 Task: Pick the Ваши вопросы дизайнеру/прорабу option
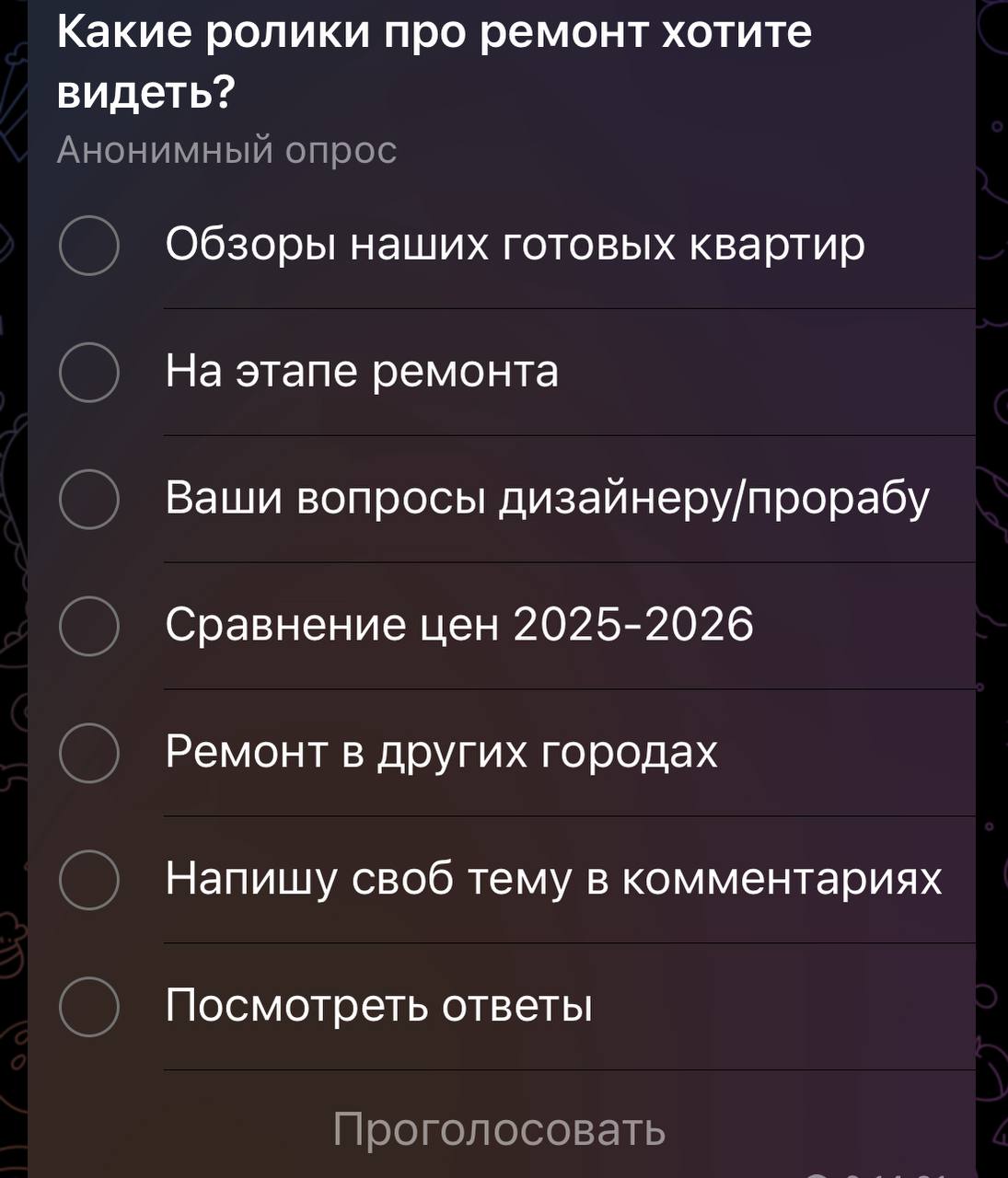point(89,499)
